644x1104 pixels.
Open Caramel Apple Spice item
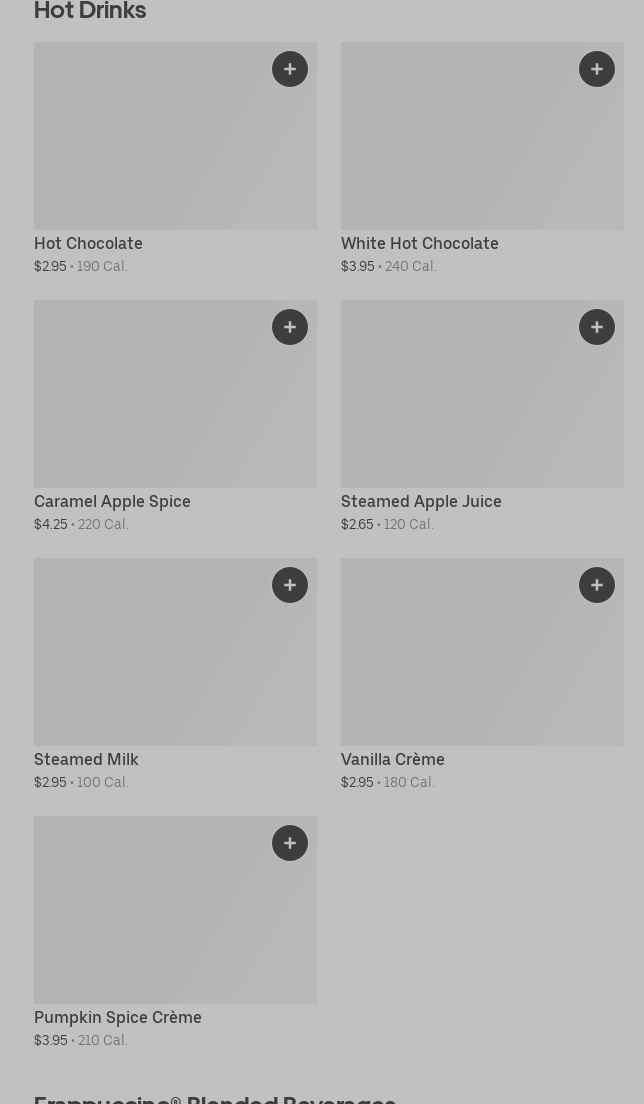click(175, 416)
